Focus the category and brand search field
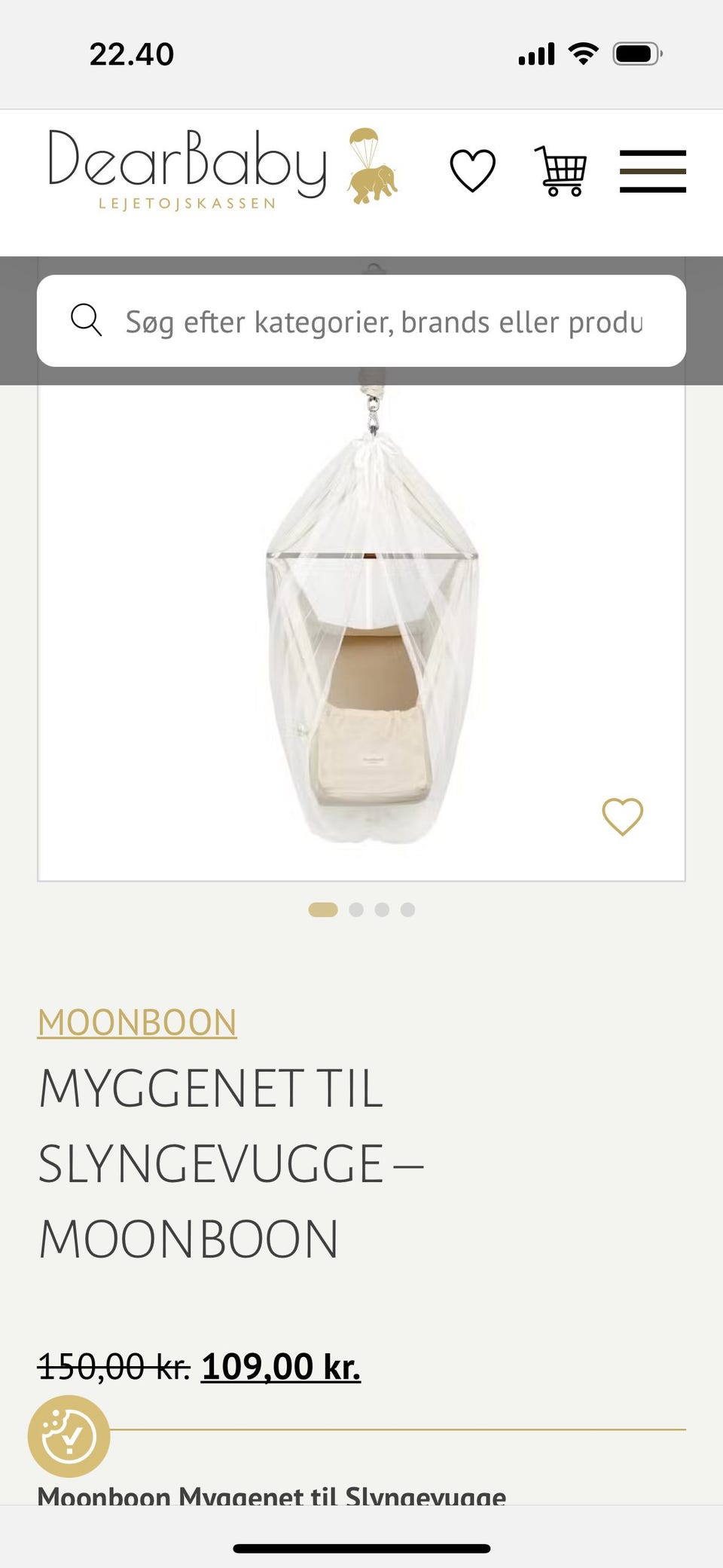 click(x=383, y=322)
